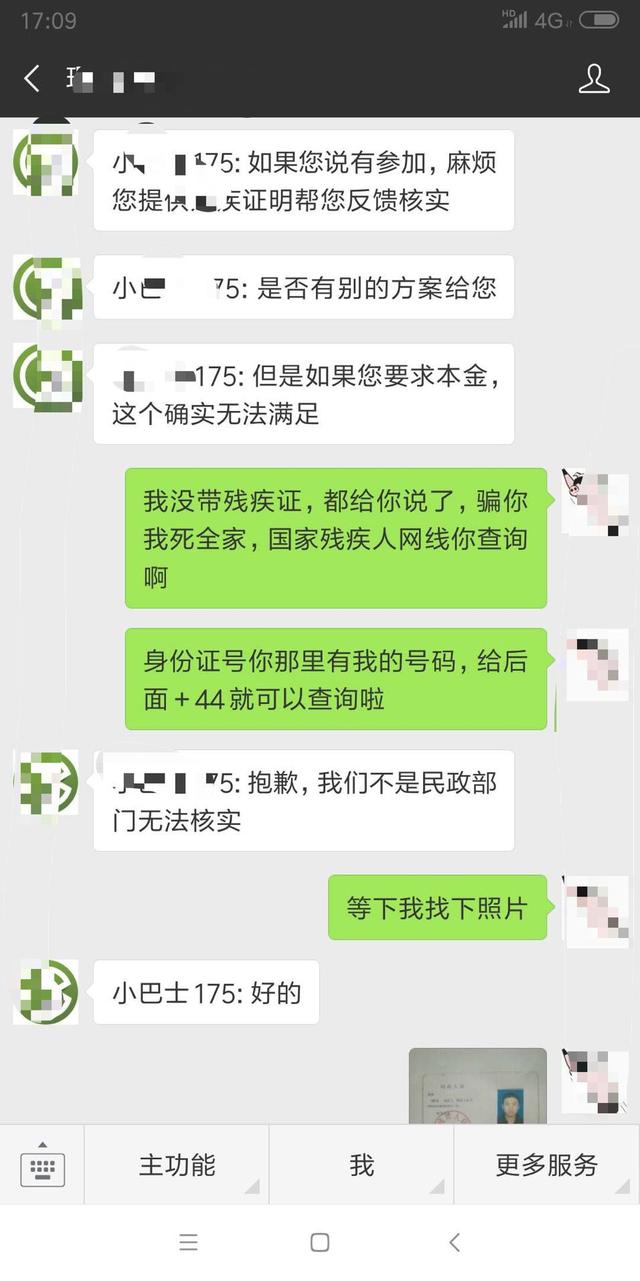View the sent ID photo
Image resolution: width=640 pixels, height=1281 pixels.
478,1086
